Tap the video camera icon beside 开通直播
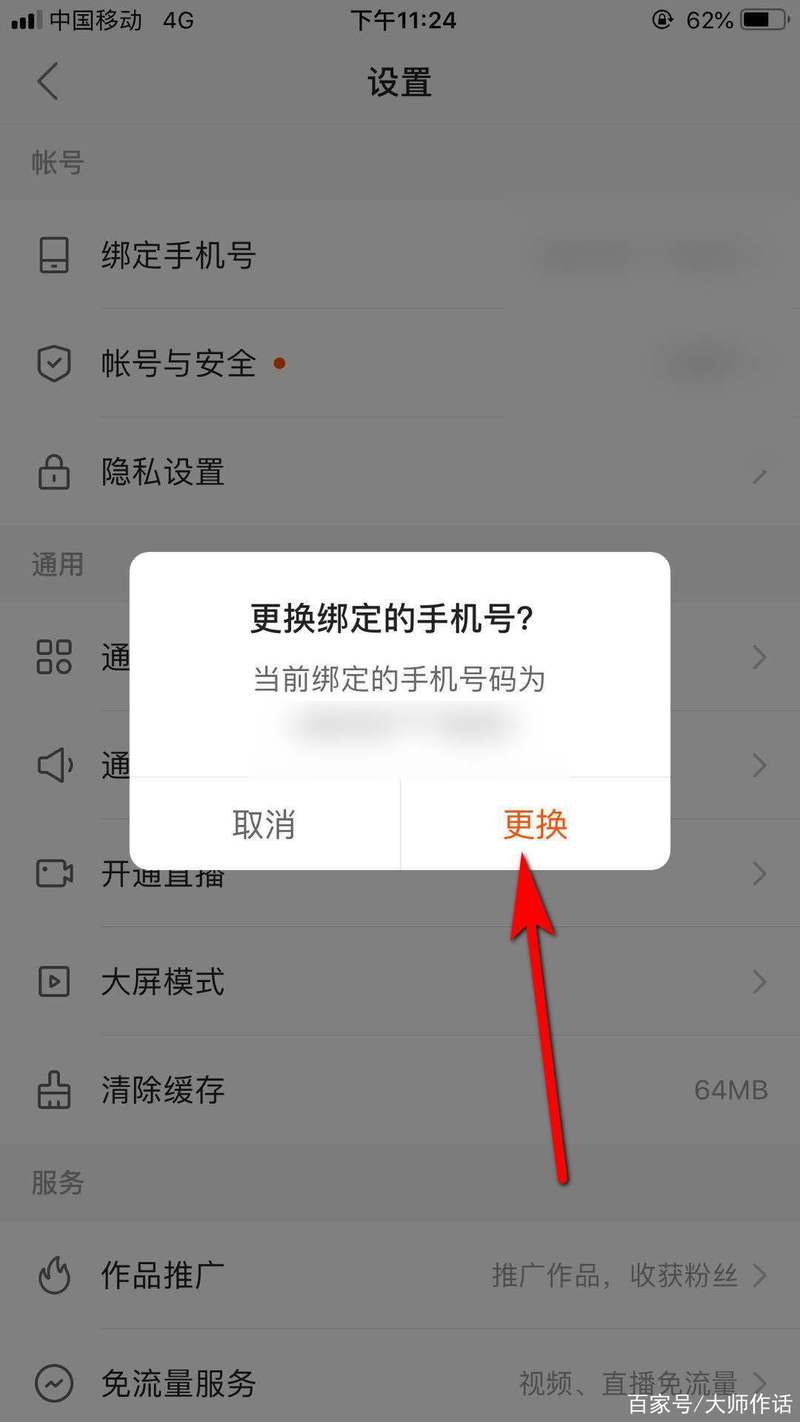The height and width of the screenshot is (1422, 800). [53, 873]
